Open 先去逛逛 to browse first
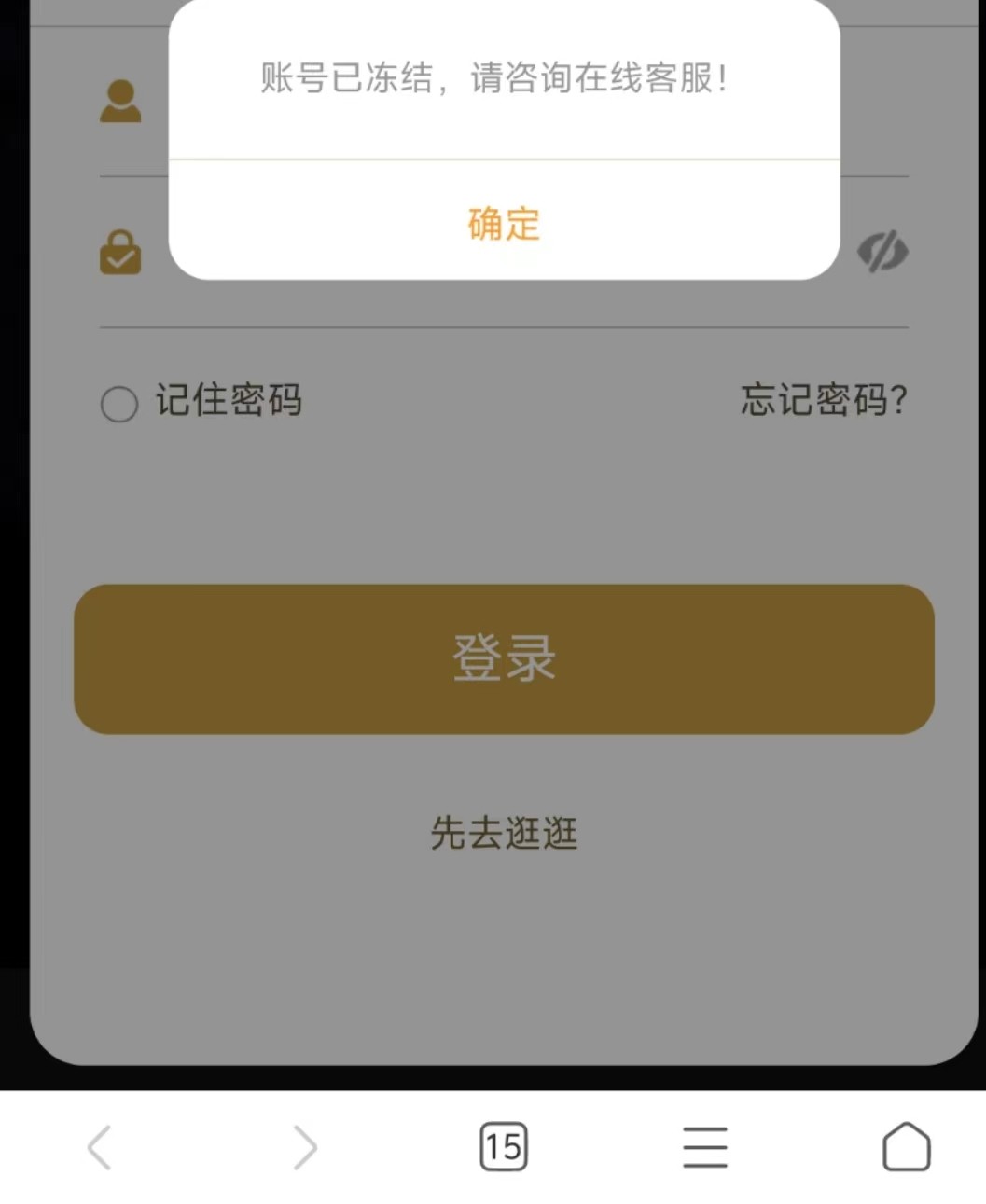The height and width of the screenshot is (1204, 986). pyautogui.click(x=504, y=833)
